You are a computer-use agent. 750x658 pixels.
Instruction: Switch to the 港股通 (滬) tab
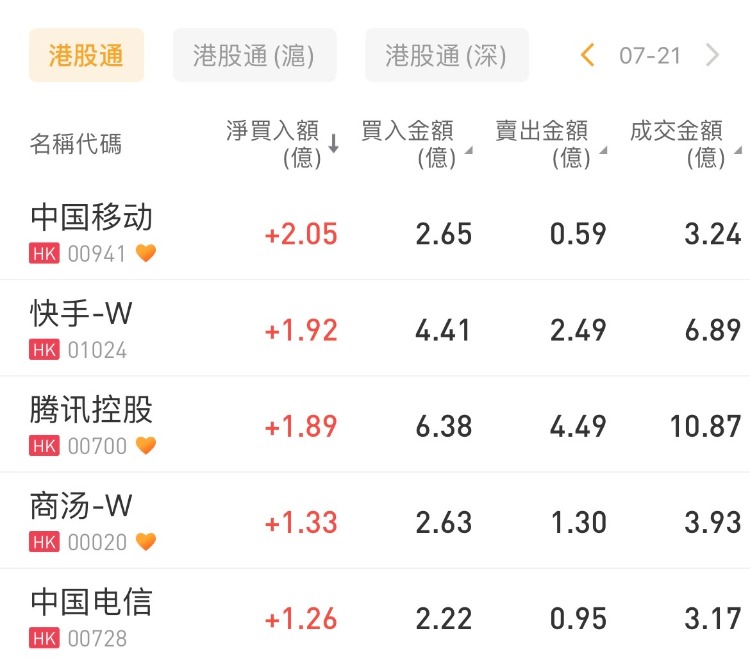tap(254, 55)
